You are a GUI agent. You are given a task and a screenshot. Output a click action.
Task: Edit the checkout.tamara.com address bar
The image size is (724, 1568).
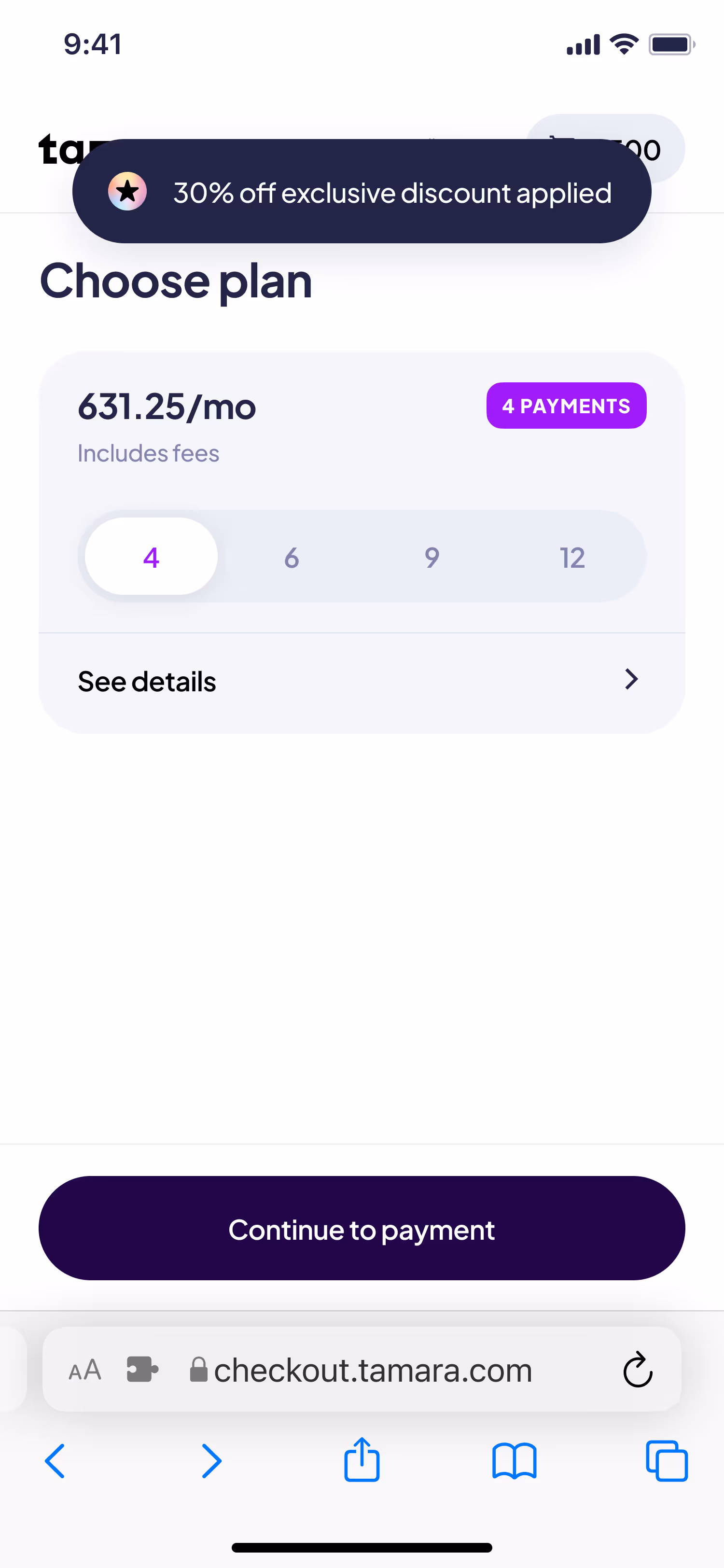(x=362, y=1370)
